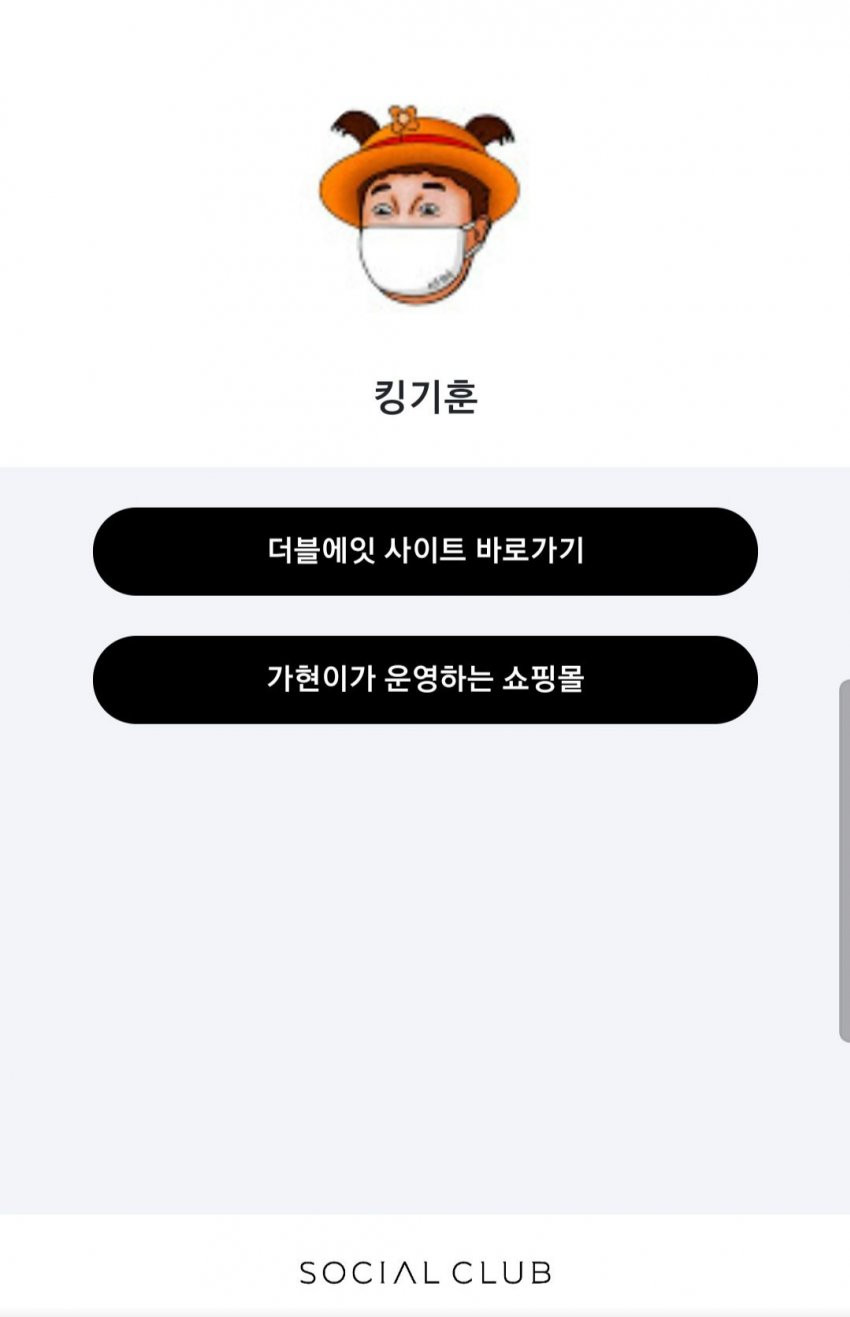Open 가현이가 운영하는 쇼핑몰 link button

(425, 679)
